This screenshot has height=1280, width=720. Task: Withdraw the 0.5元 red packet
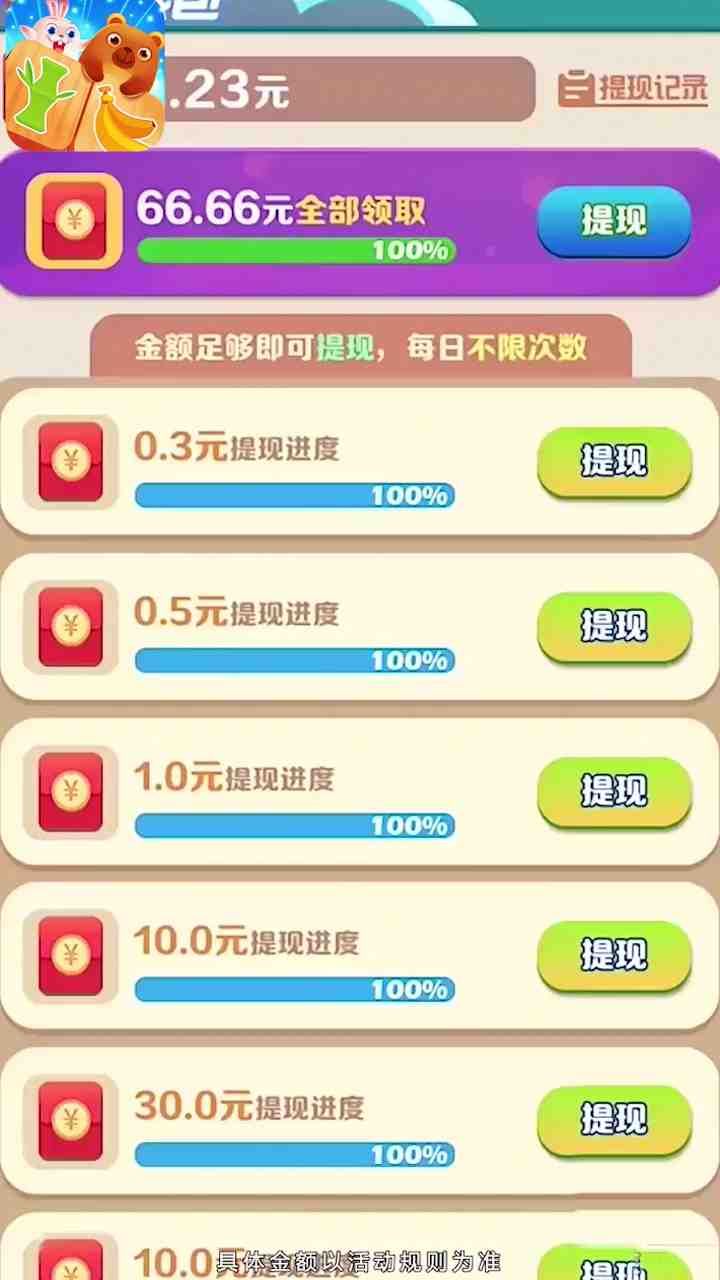613,626
